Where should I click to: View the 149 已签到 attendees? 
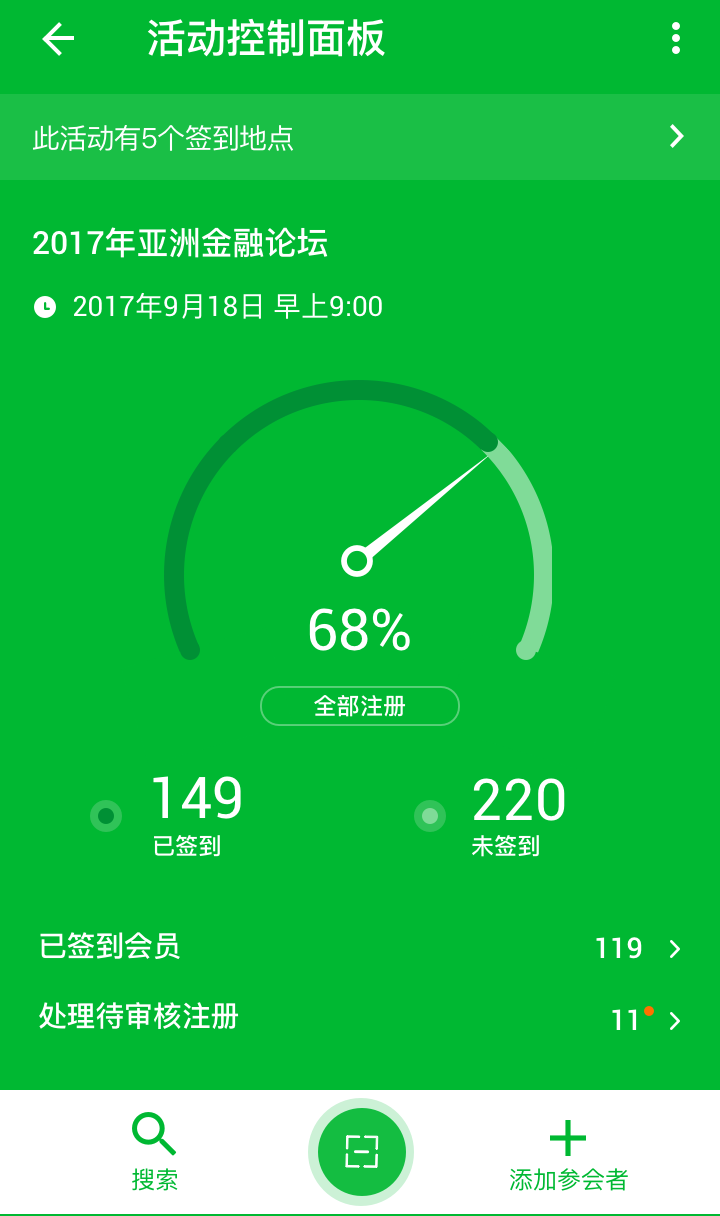coord(196,815)
